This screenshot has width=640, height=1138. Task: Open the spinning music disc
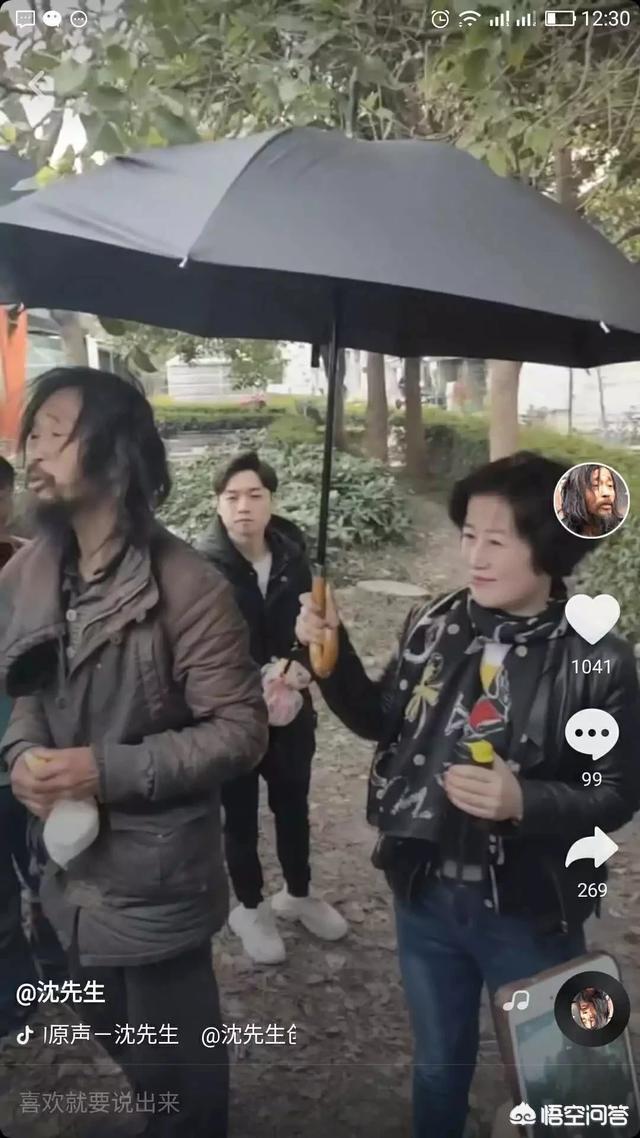click(592, 1009)
